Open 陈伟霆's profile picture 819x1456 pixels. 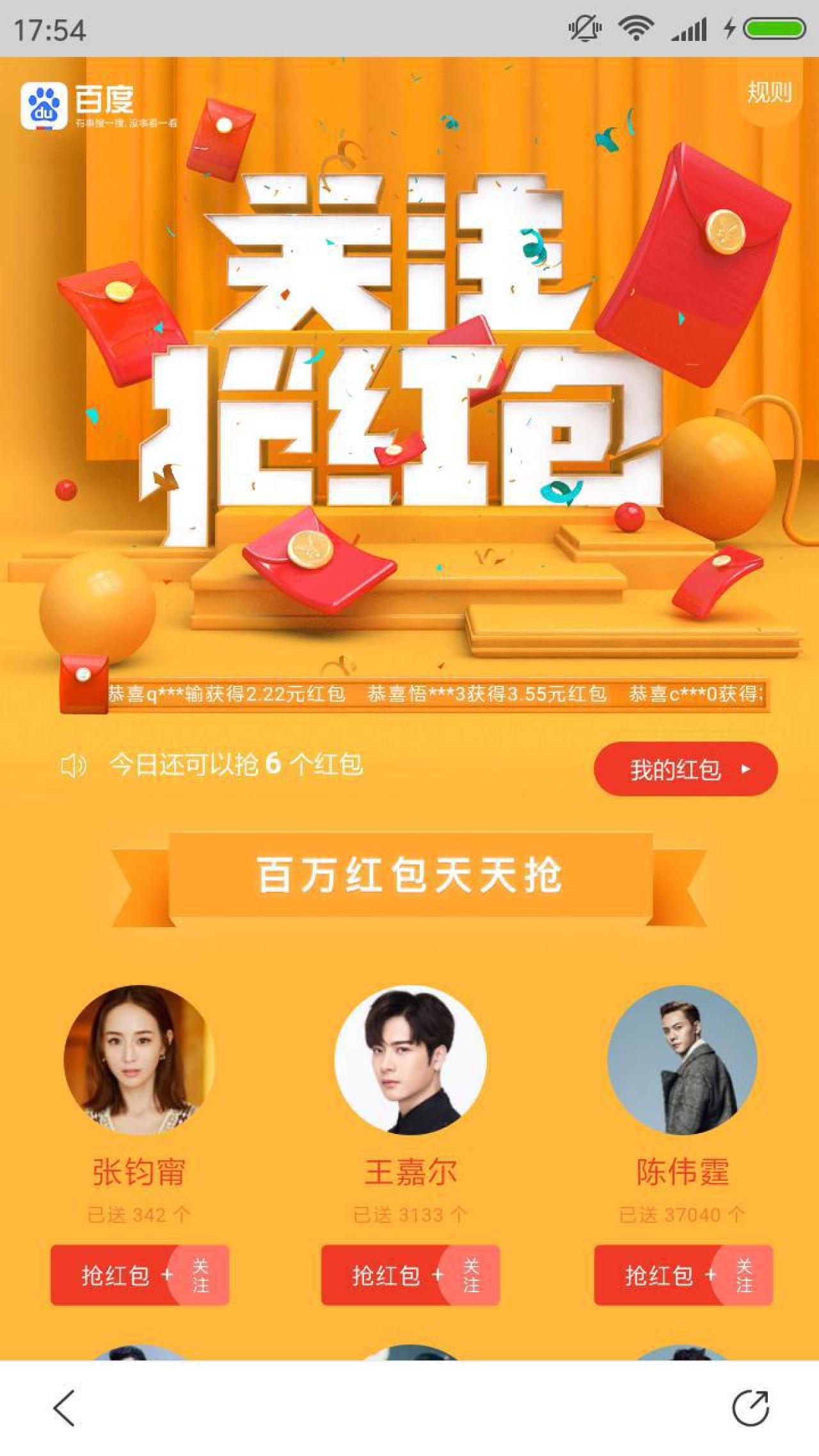pos(682,1060)
